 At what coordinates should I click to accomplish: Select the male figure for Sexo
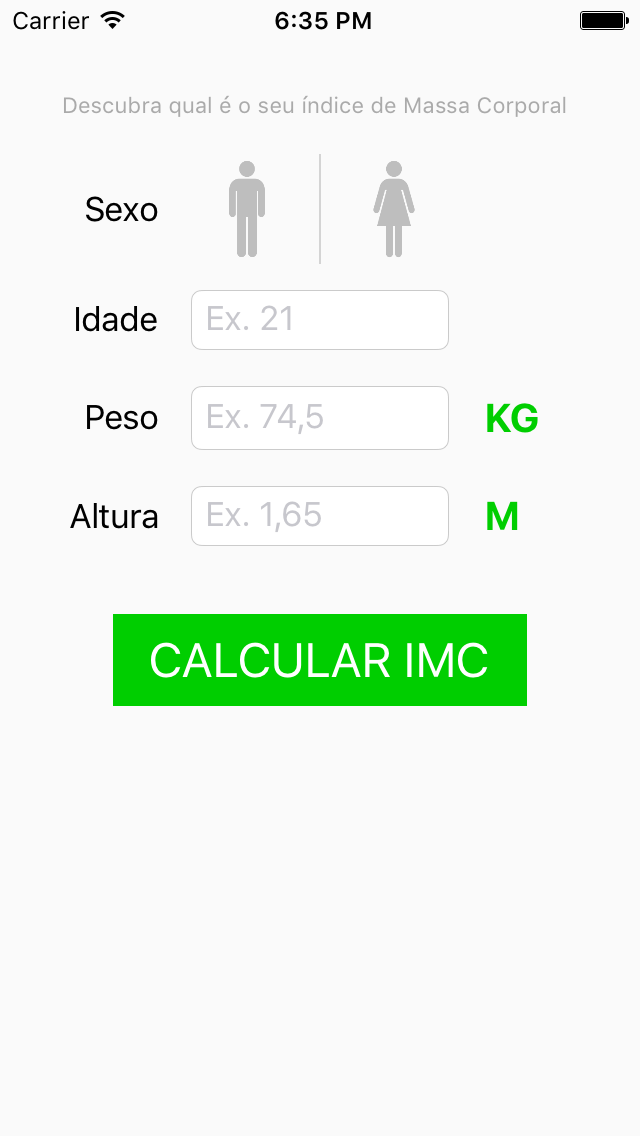246,209
